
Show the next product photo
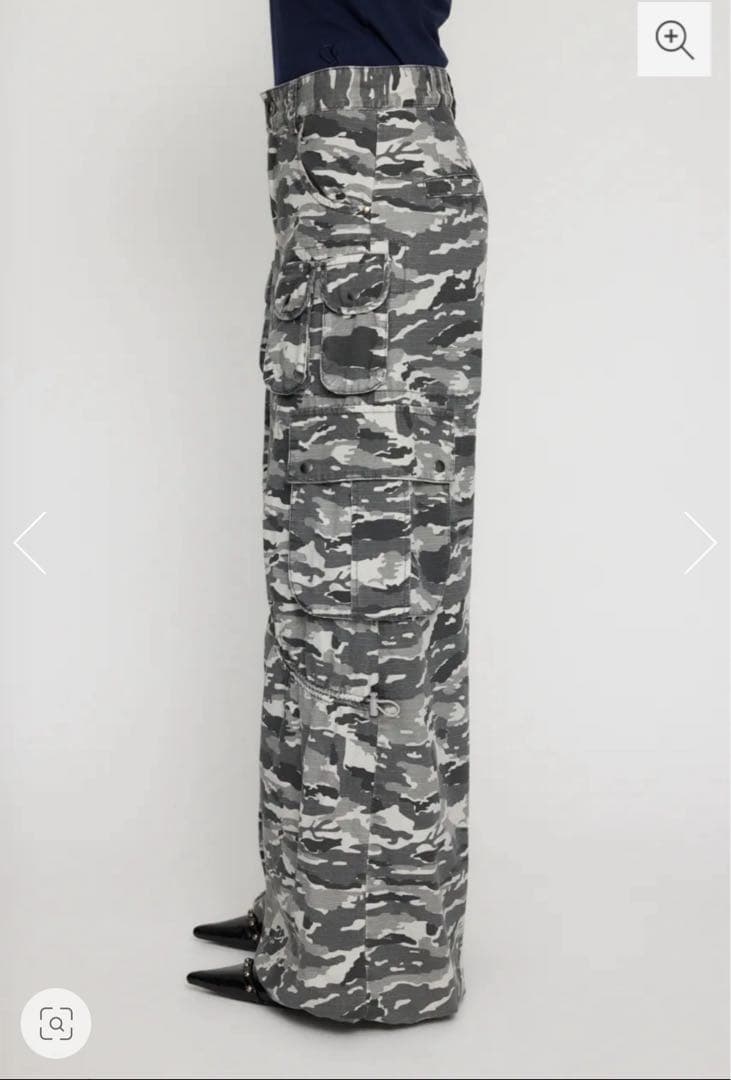click(699, 543)
